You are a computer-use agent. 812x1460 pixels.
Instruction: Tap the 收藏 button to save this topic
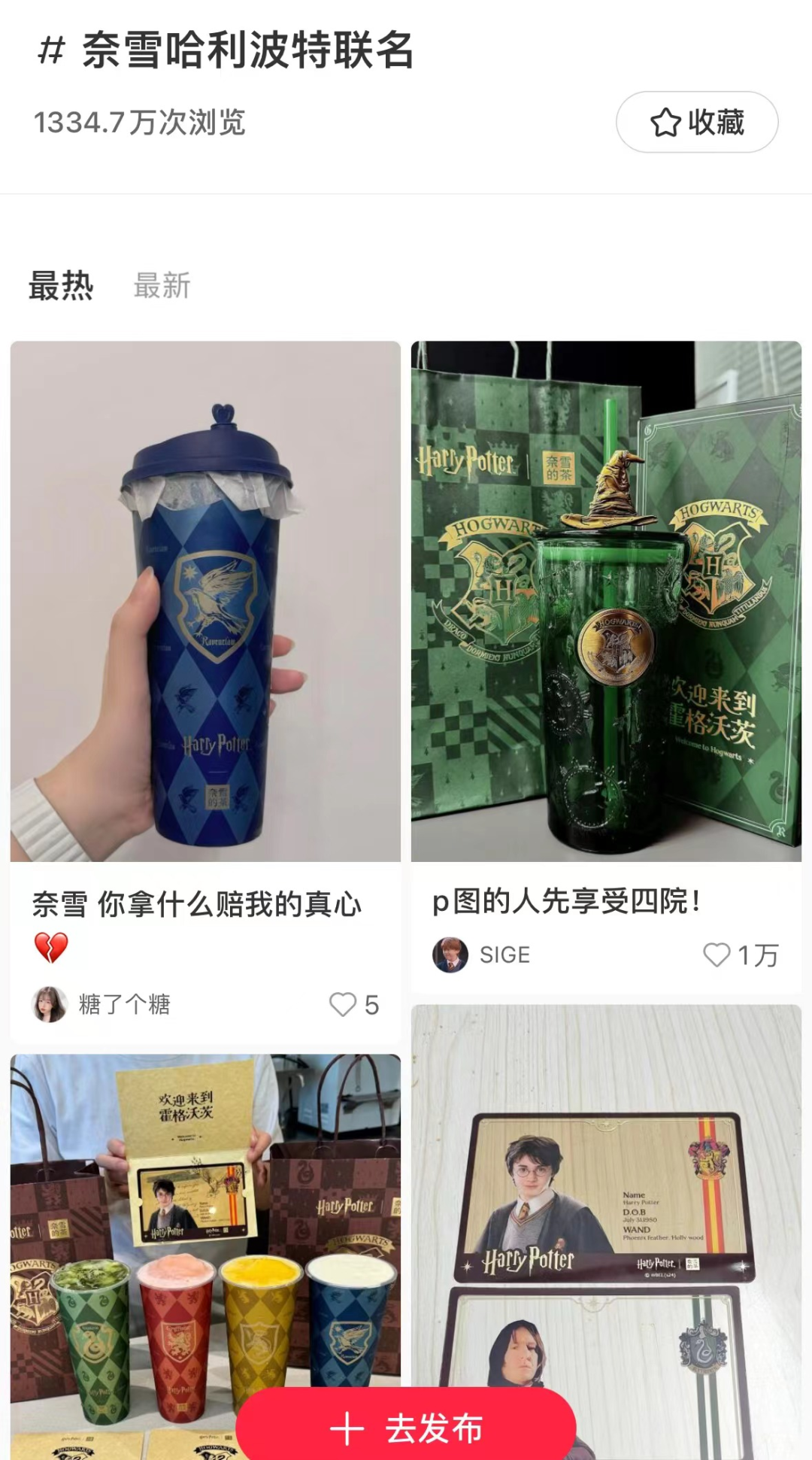[697, 122]
